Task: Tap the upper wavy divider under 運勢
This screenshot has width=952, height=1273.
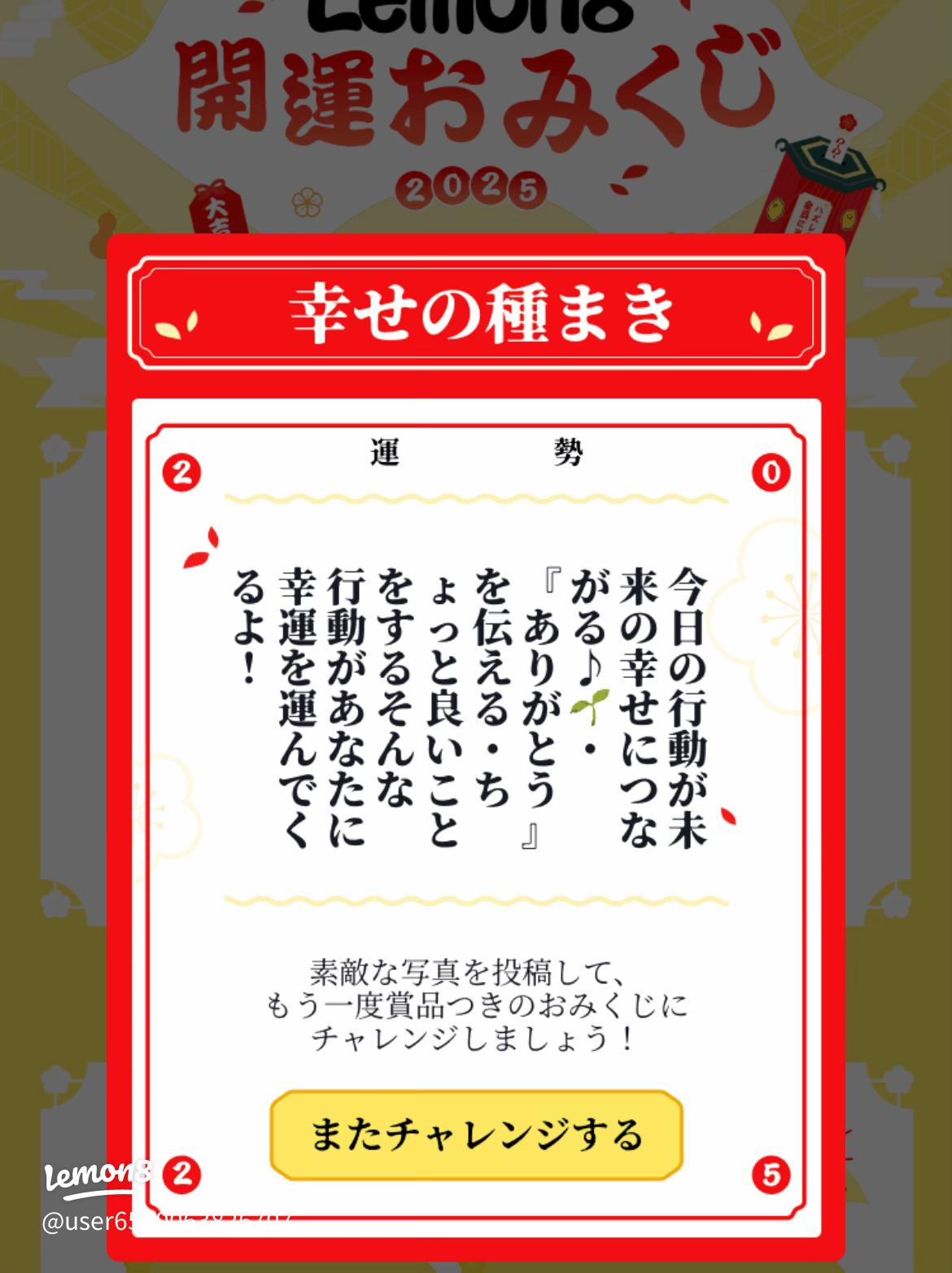Action: pos(476,494)
